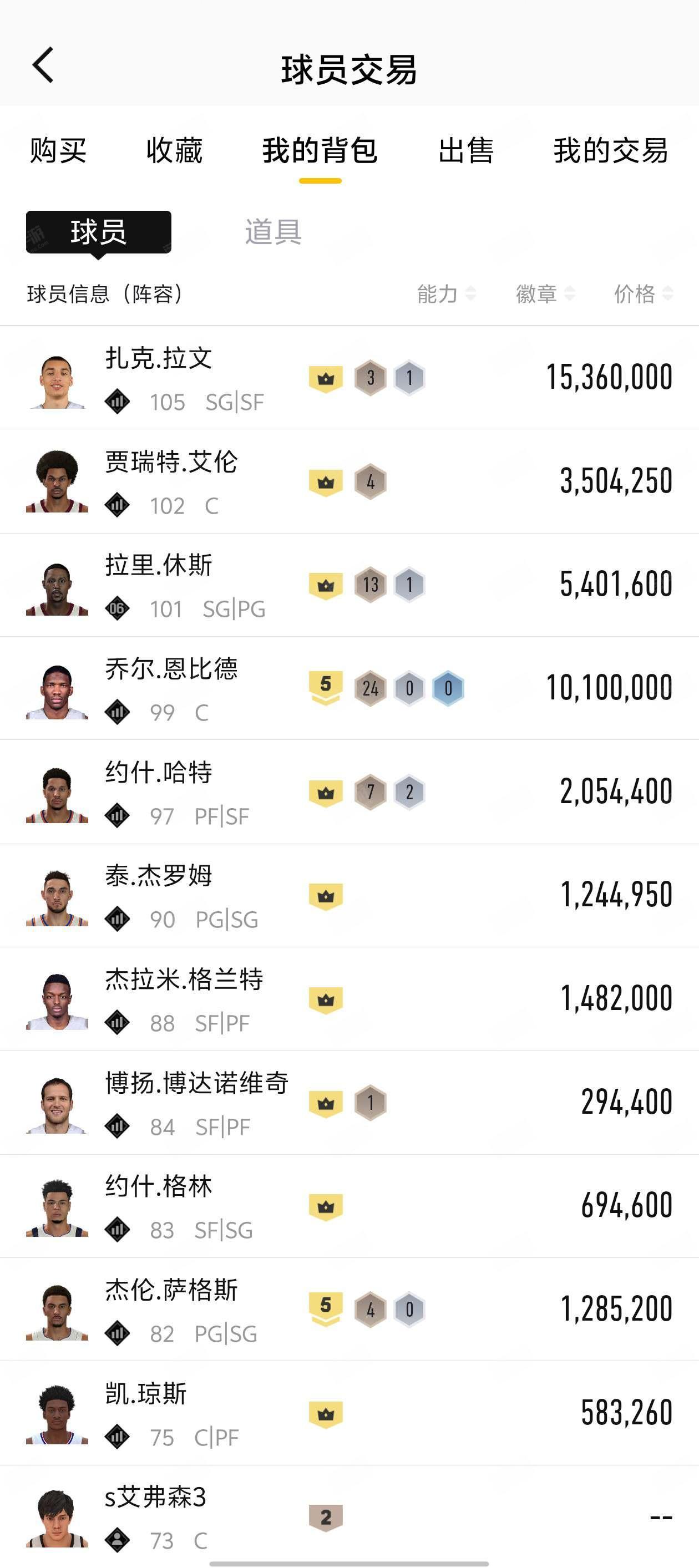
Task: Switch to the 我的交易 tab
Action: (x=611, y=150)
